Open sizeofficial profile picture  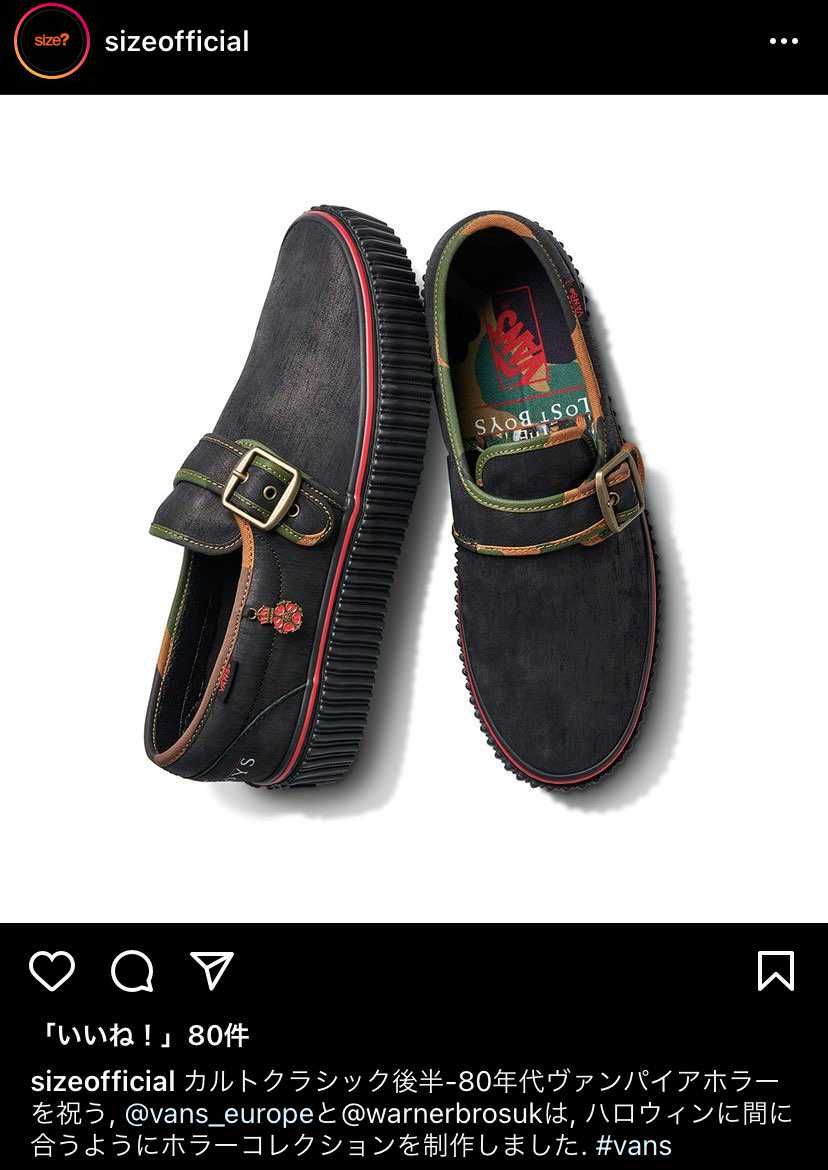(51, 41)
